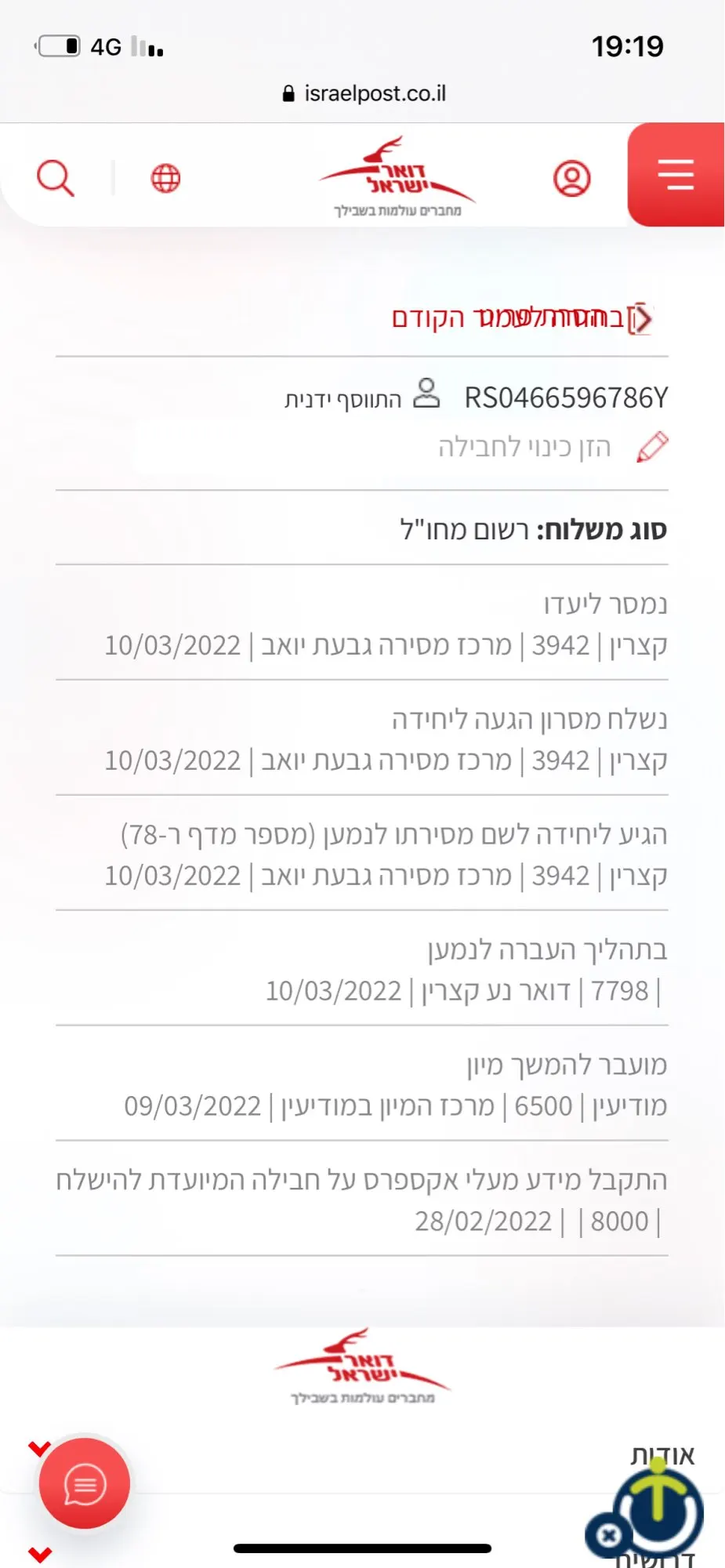
Task: Open the search magnifier icon
Action: point(56,178)
